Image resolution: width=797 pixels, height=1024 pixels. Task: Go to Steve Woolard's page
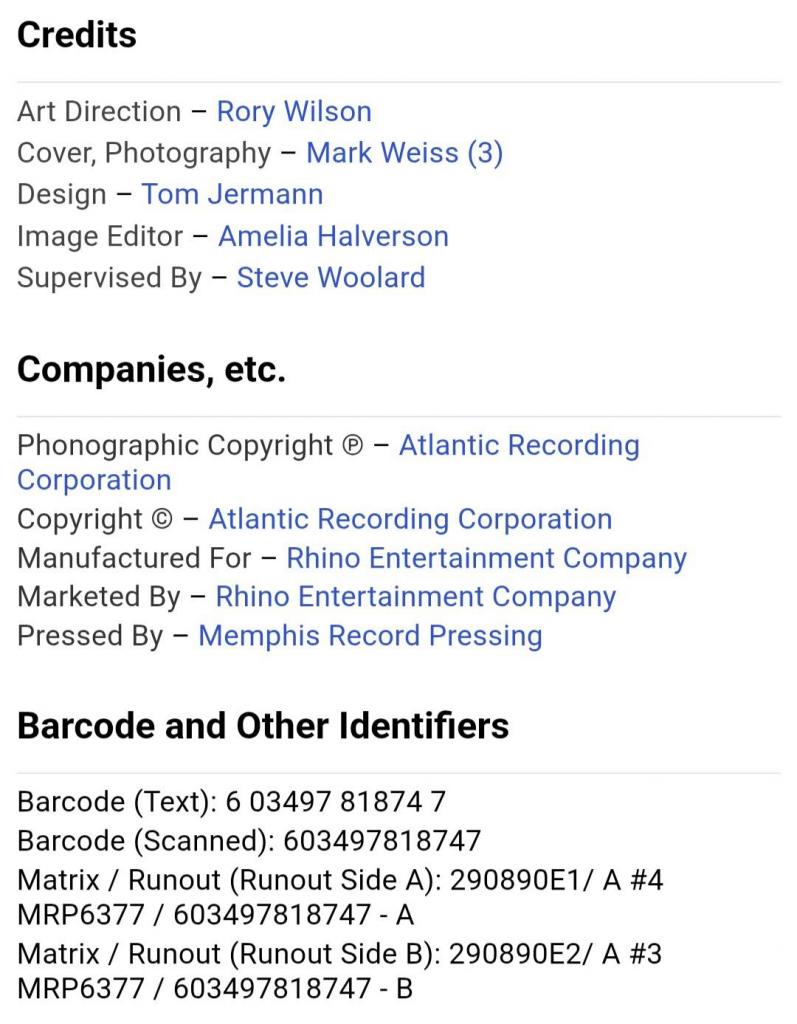click(330, 277)
